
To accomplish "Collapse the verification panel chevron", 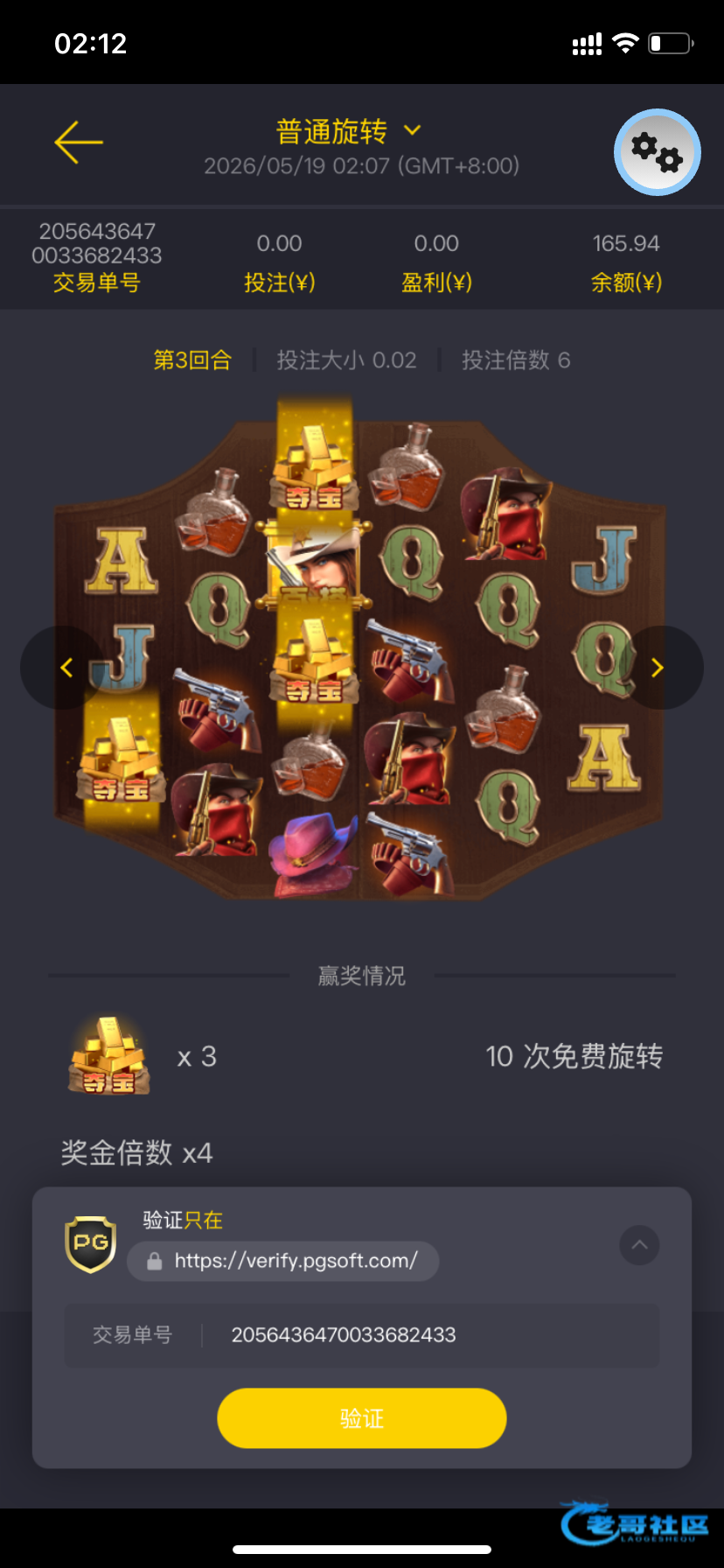I will (639, 1245).
